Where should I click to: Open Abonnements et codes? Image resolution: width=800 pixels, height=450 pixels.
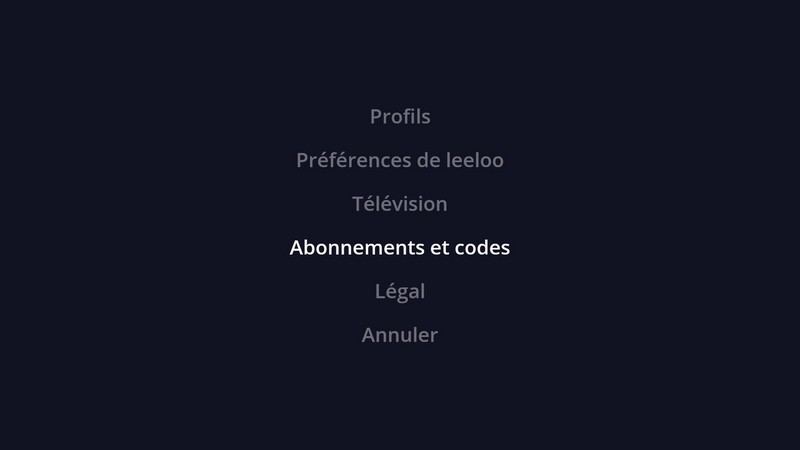pyautogui.click(x=400, y=247)
